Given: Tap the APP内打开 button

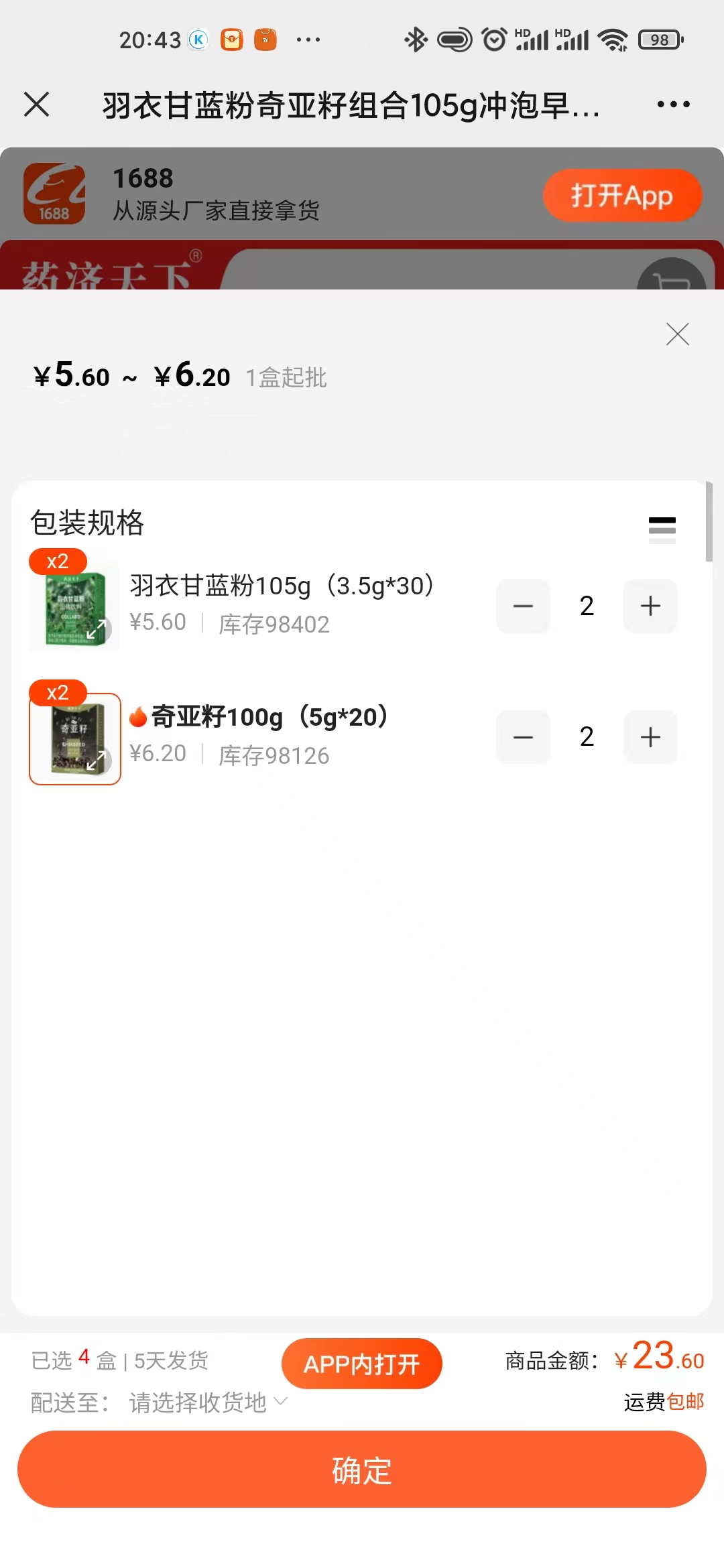Looking at the screenshot, I should [x=361, y=1364].
